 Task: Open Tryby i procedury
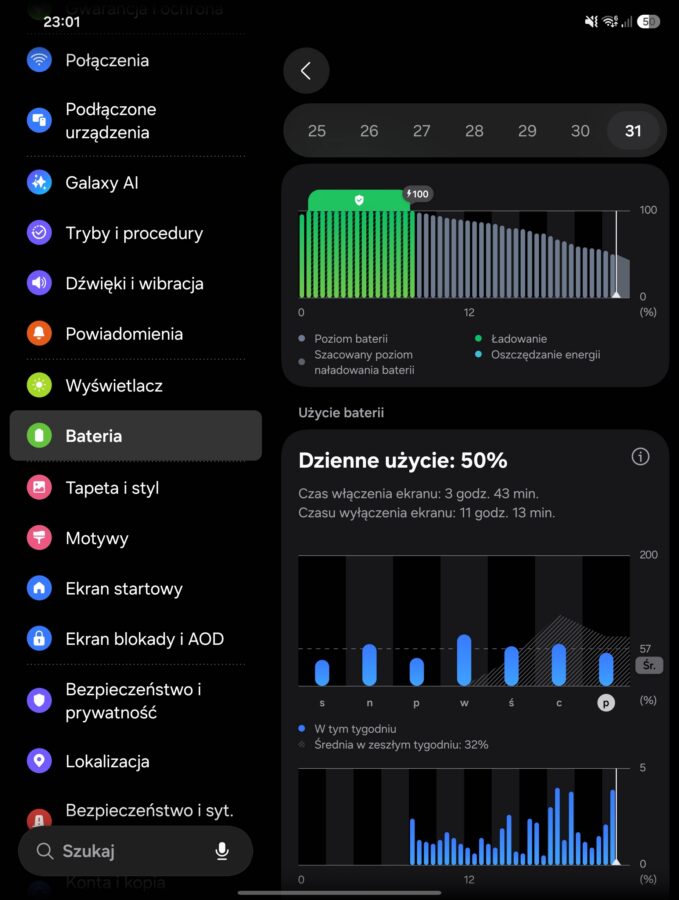135,233
